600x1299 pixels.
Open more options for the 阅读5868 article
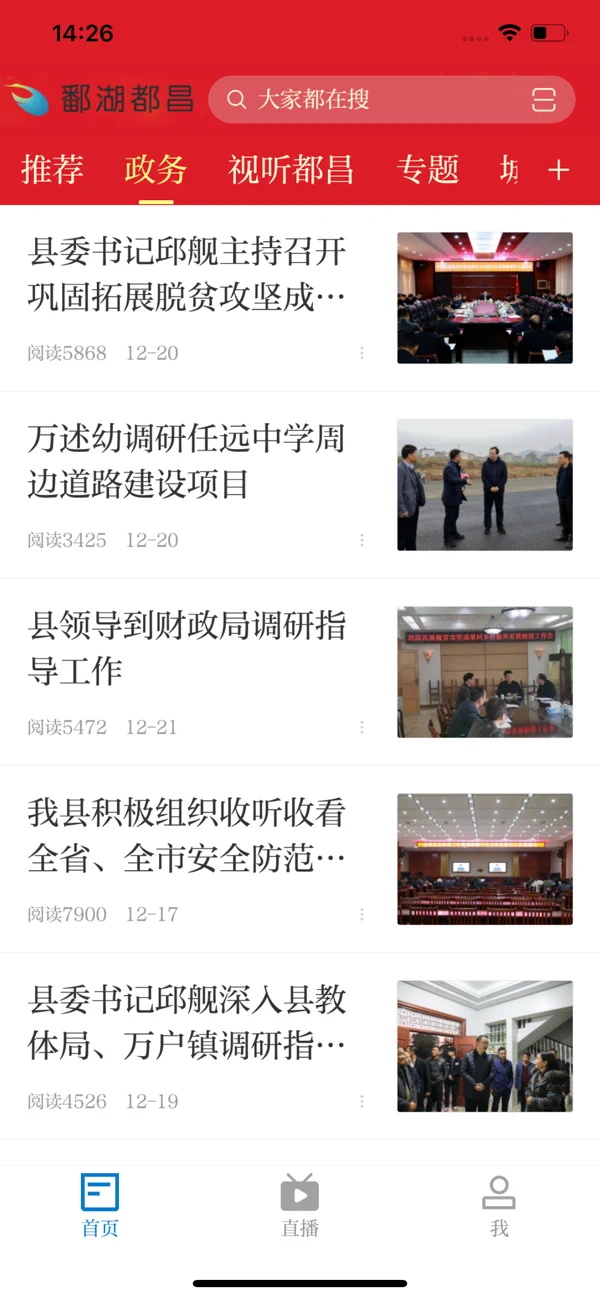click(x=362, y=353)
